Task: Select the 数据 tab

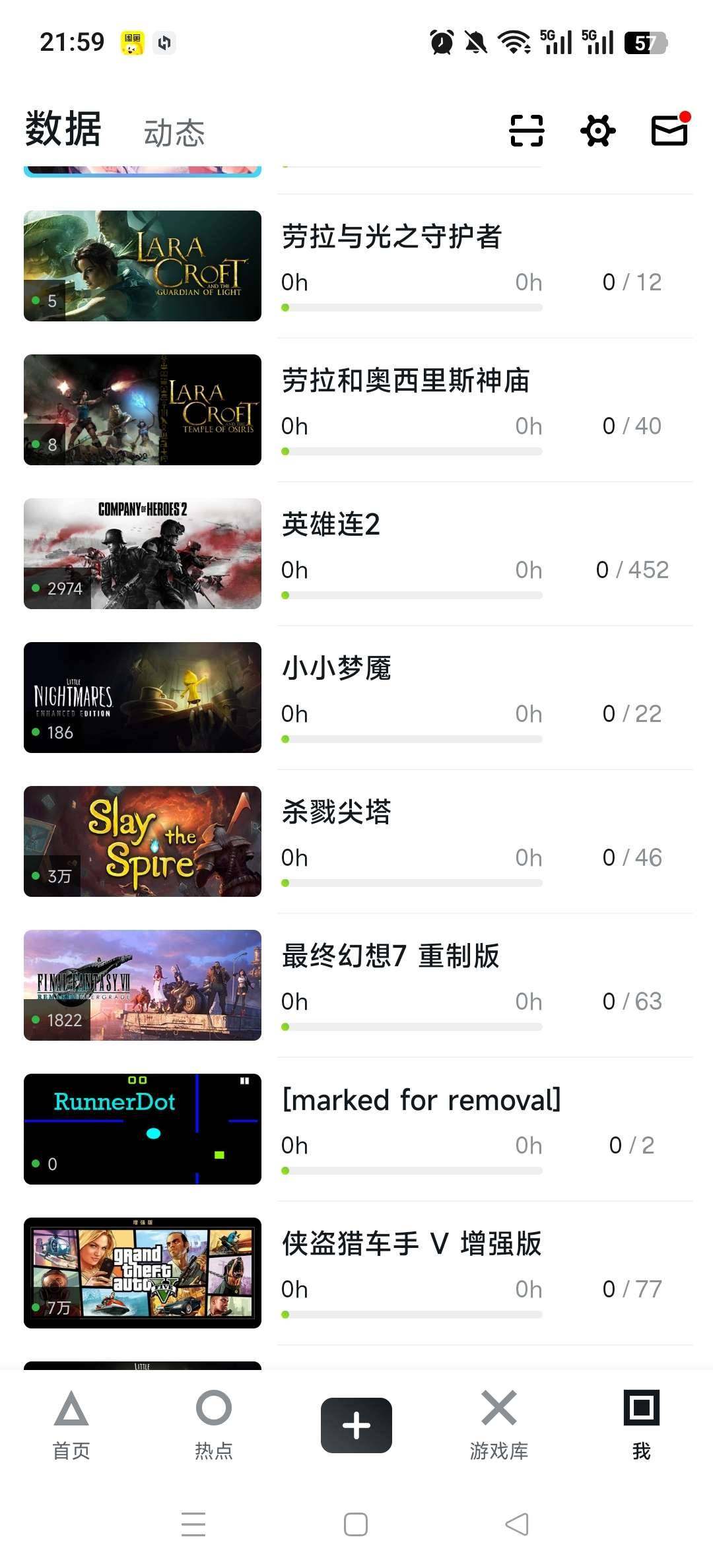Action: (62, 130)
